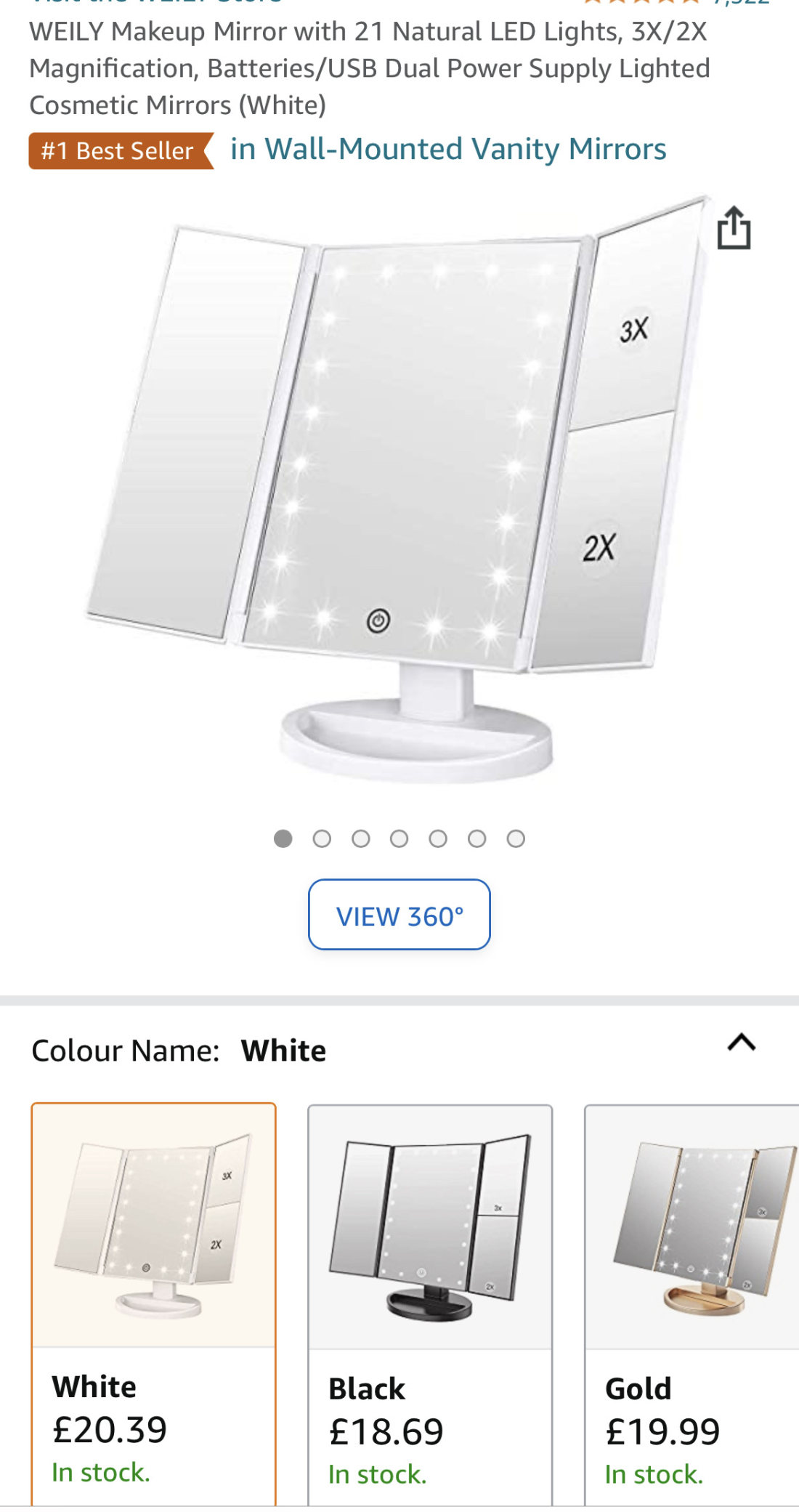This screenshot has height=1512, width=799.
Task: Open the Wall-Mounted Vanity Mirrors category link
Action: [x=447, y=150]
